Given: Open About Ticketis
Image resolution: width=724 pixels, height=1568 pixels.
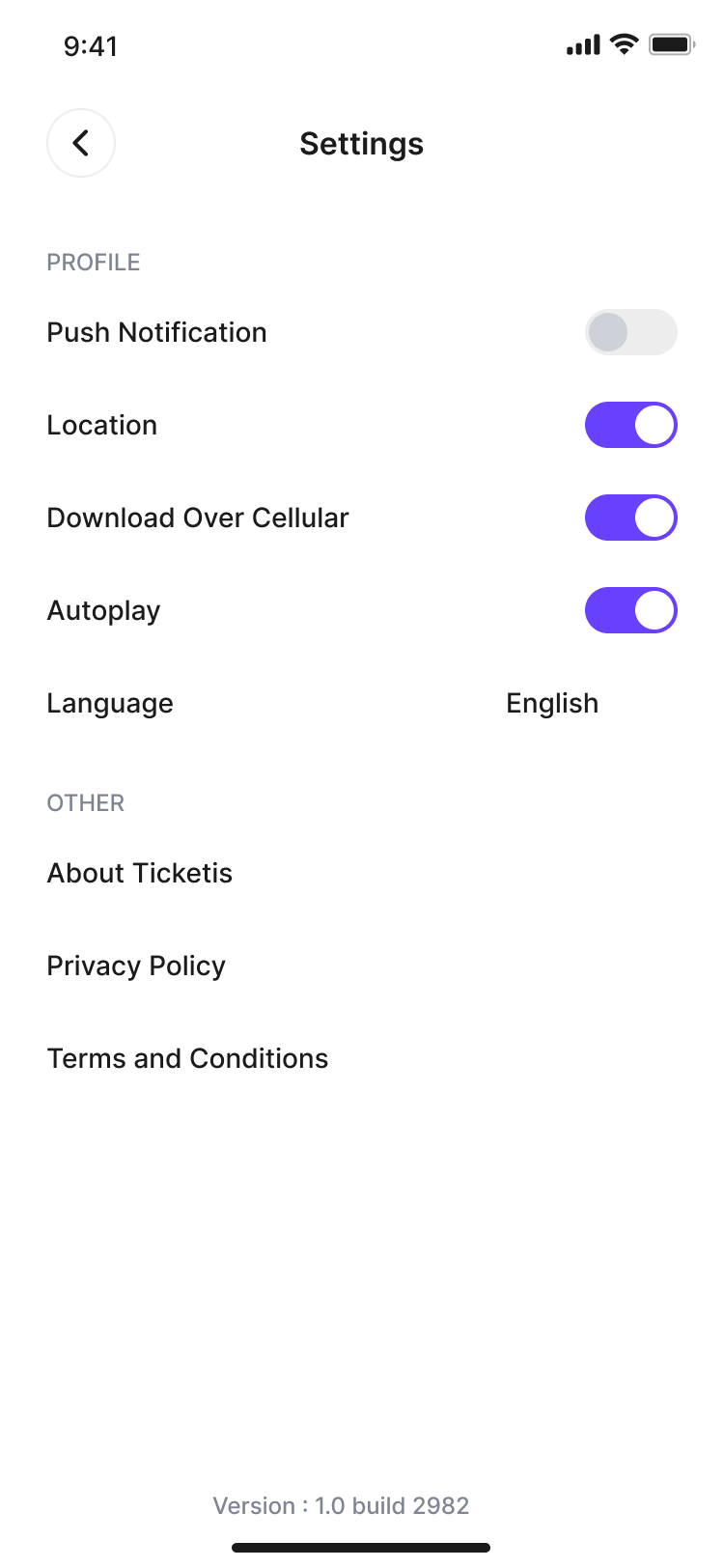Looking at the screenshot, I should click(x=140, y=873).
